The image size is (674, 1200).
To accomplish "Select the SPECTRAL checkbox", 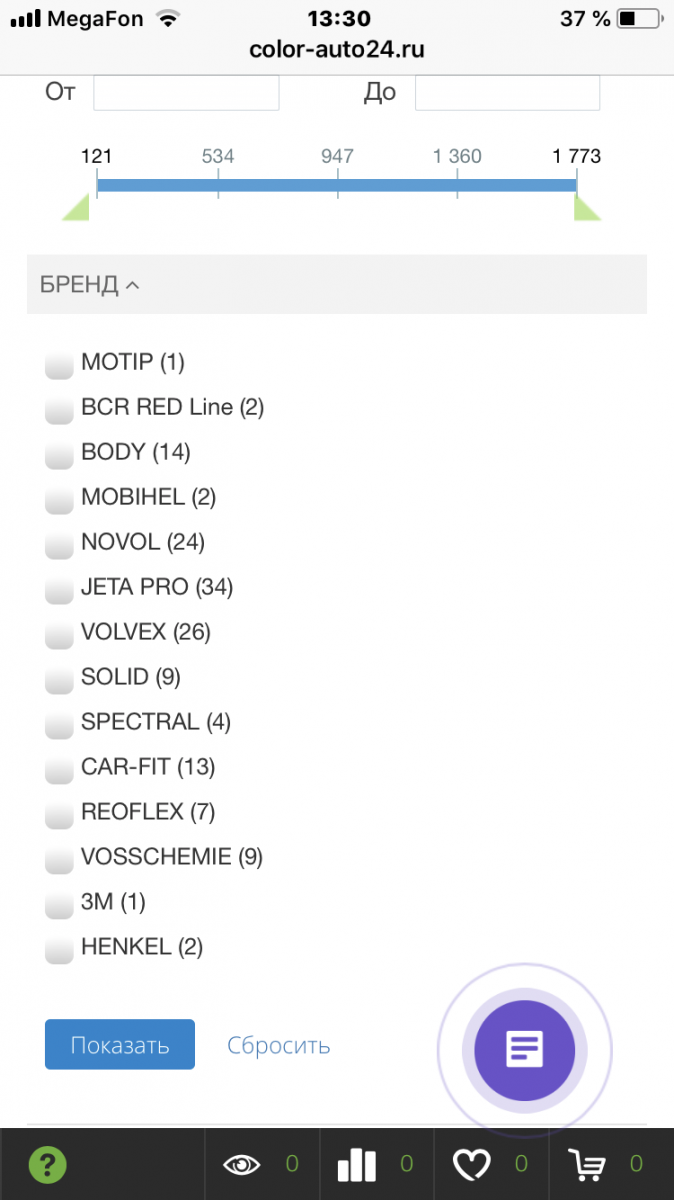I will pyautogui.click(x=60, y=724).
